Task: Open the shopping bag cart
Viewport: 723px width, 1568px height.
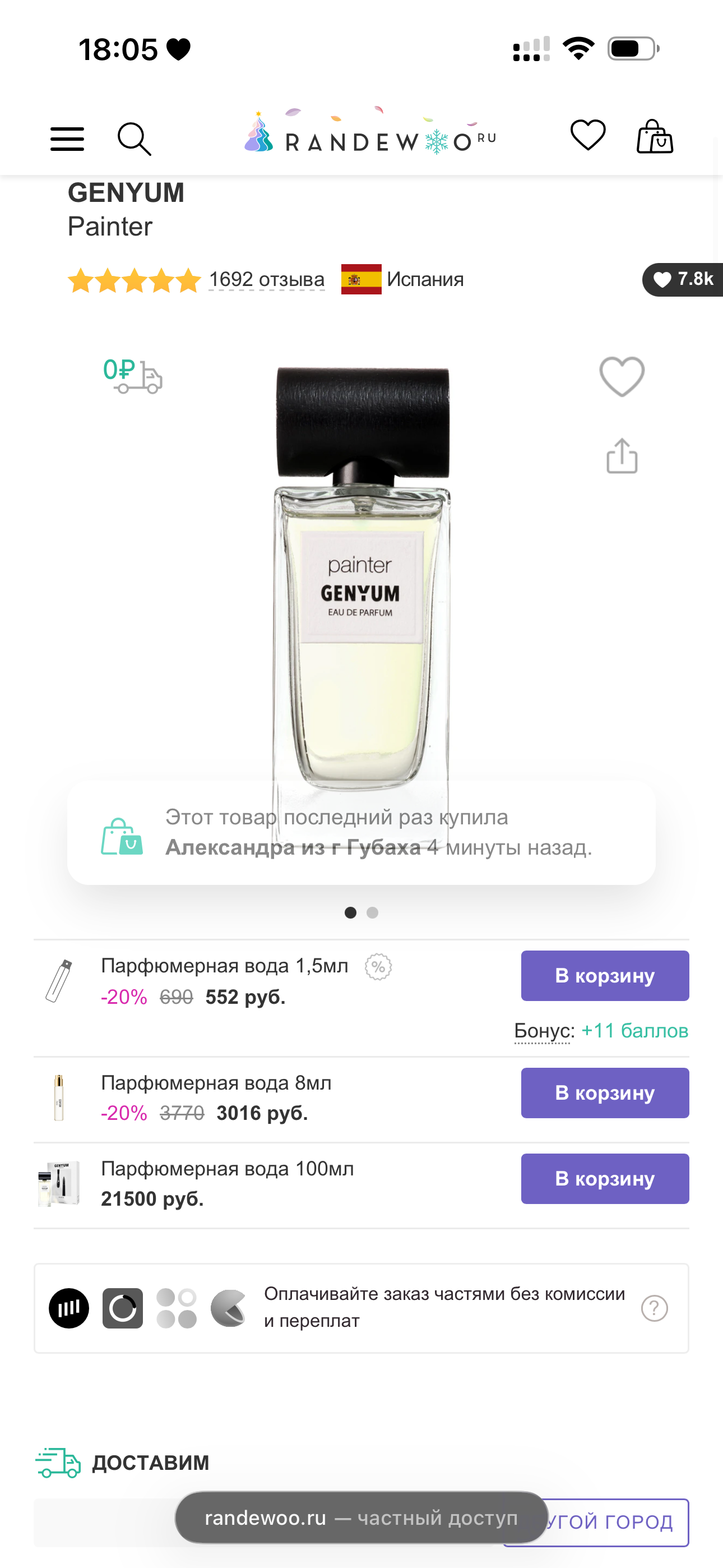Action: pyautogui.click(x=654, y=136)
